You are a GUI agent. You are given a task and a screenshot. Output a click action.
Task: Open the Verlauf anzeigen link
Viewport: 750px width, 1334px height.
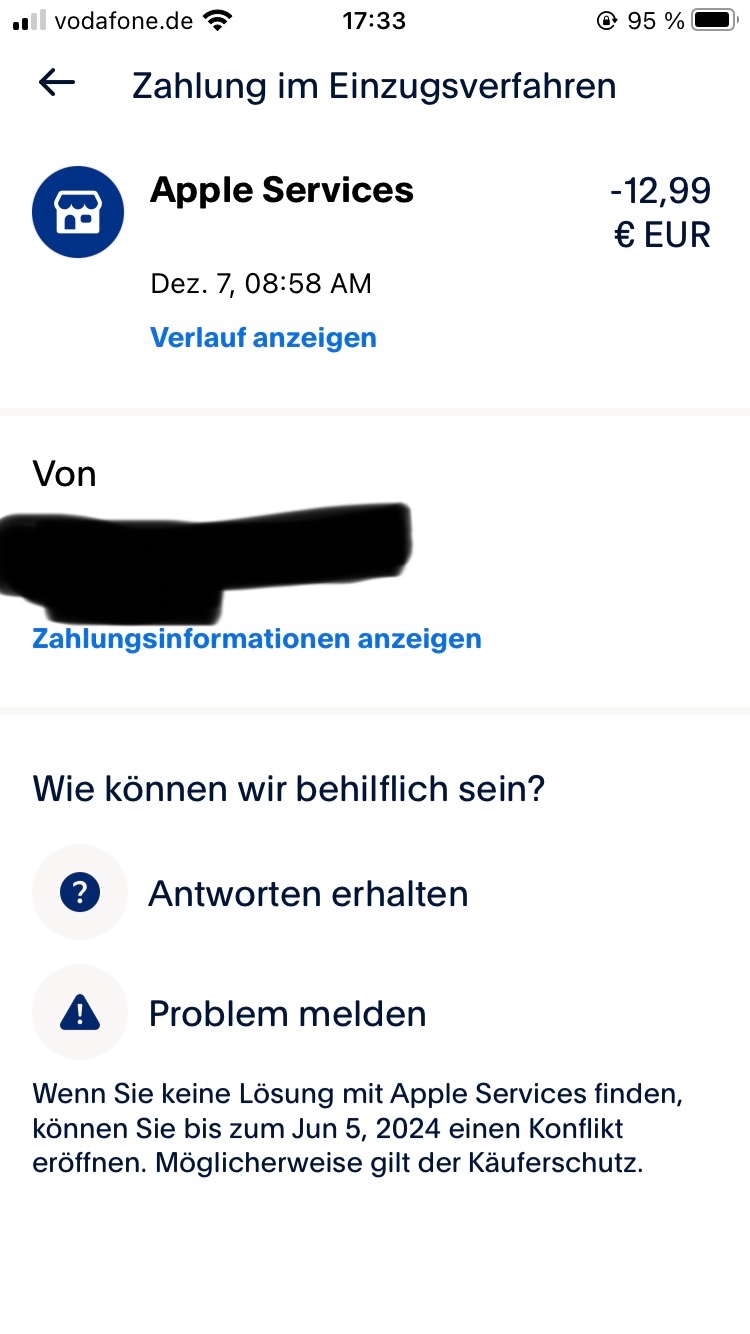tap(263, 338)
